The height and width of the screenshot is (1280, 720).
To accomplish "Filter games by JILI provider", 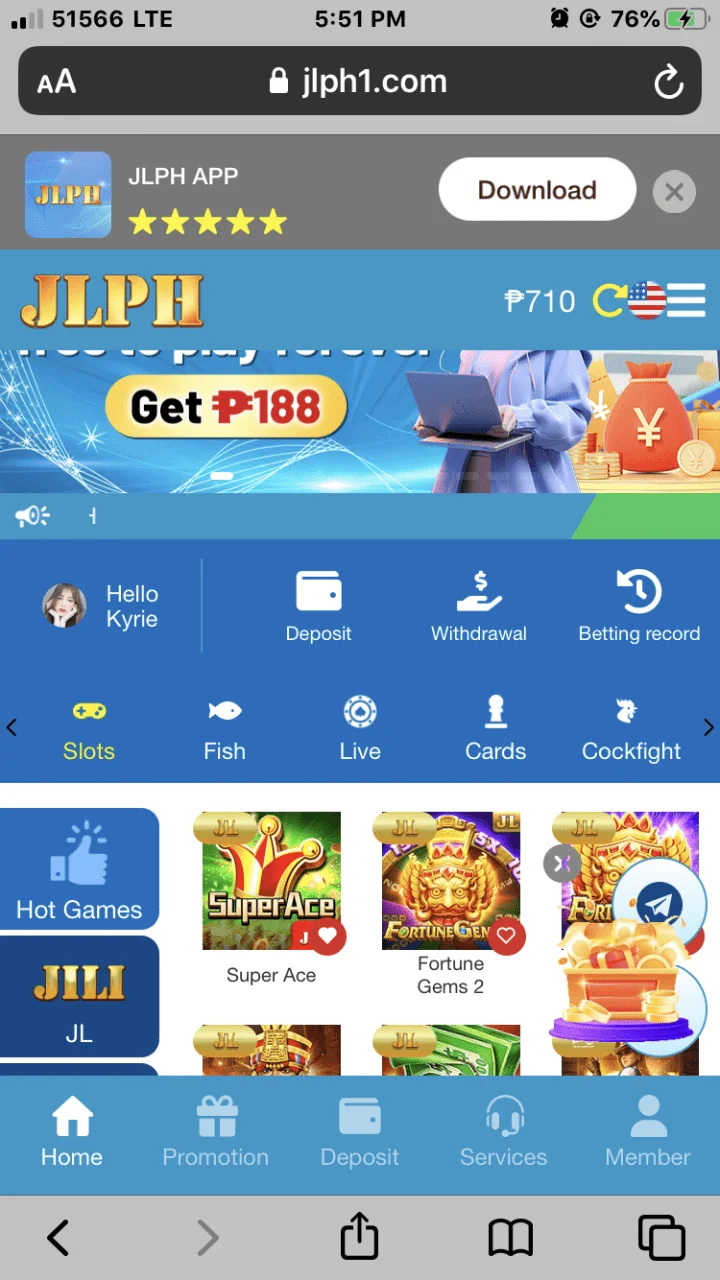I will click(x=79, y=996).
